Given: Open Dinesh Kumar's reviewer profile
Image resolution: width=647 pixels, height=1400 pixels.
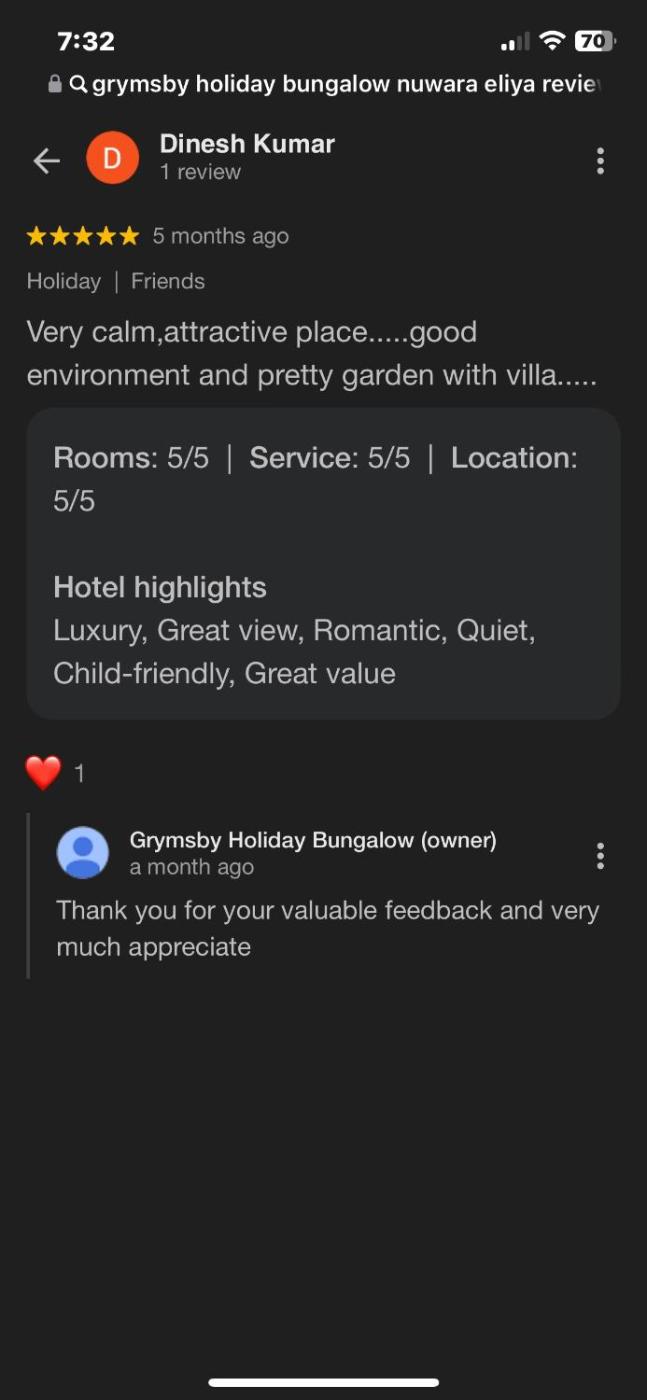Looking at the screenshot, I should 246,145.
